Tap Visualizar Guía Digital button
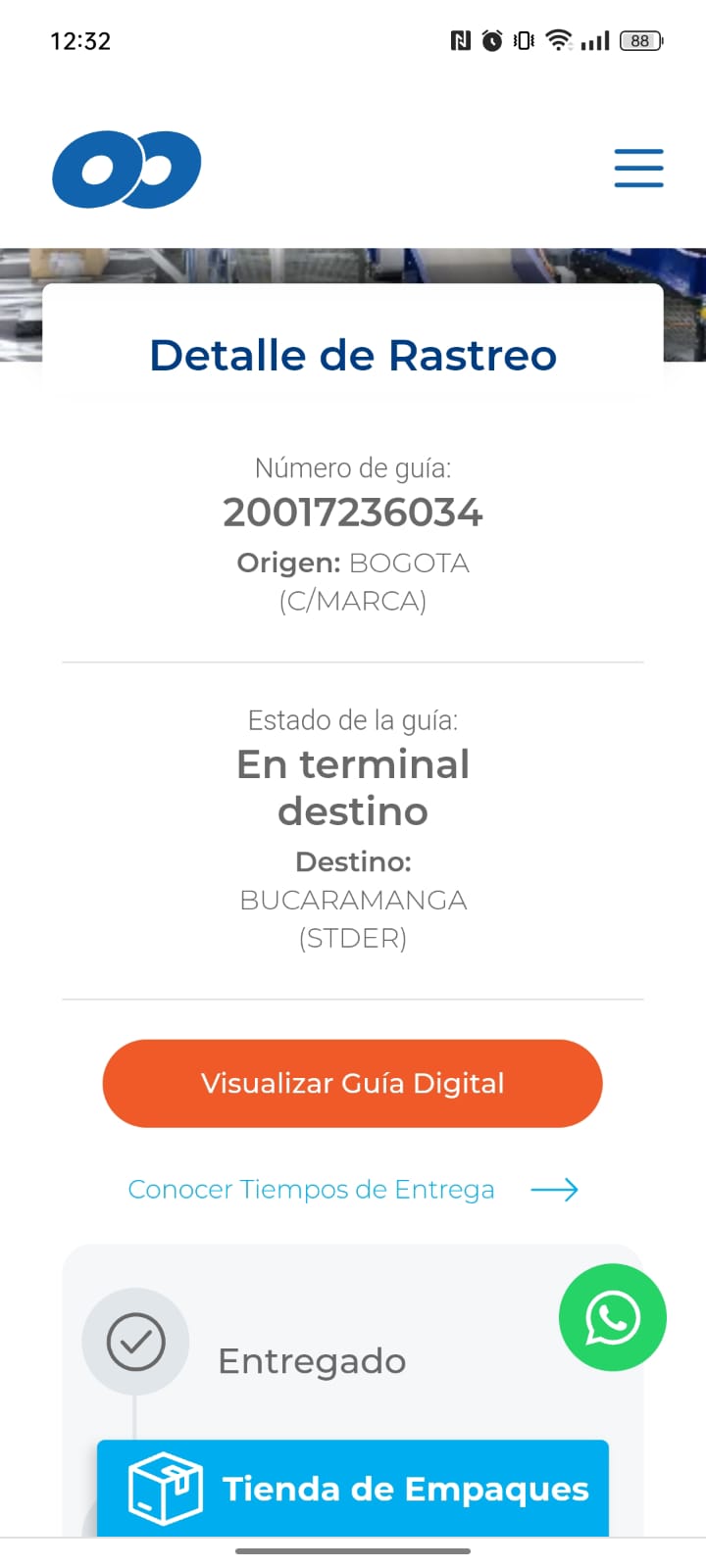The image size is (706, 1568). tap(352, 1083)
